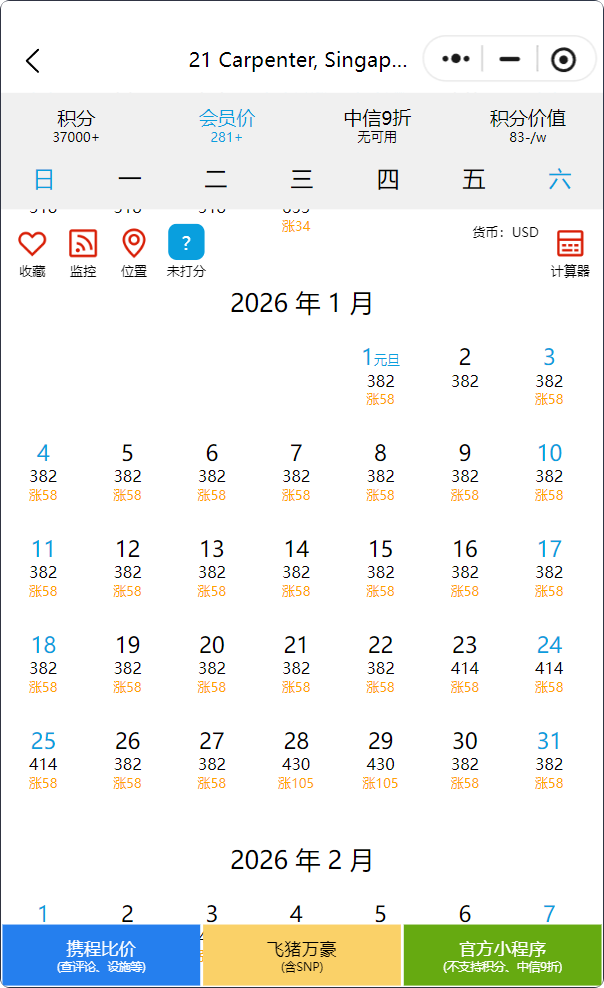Change the currency from USD
This screenshot has height=988, width=604.
coord(506,233)
